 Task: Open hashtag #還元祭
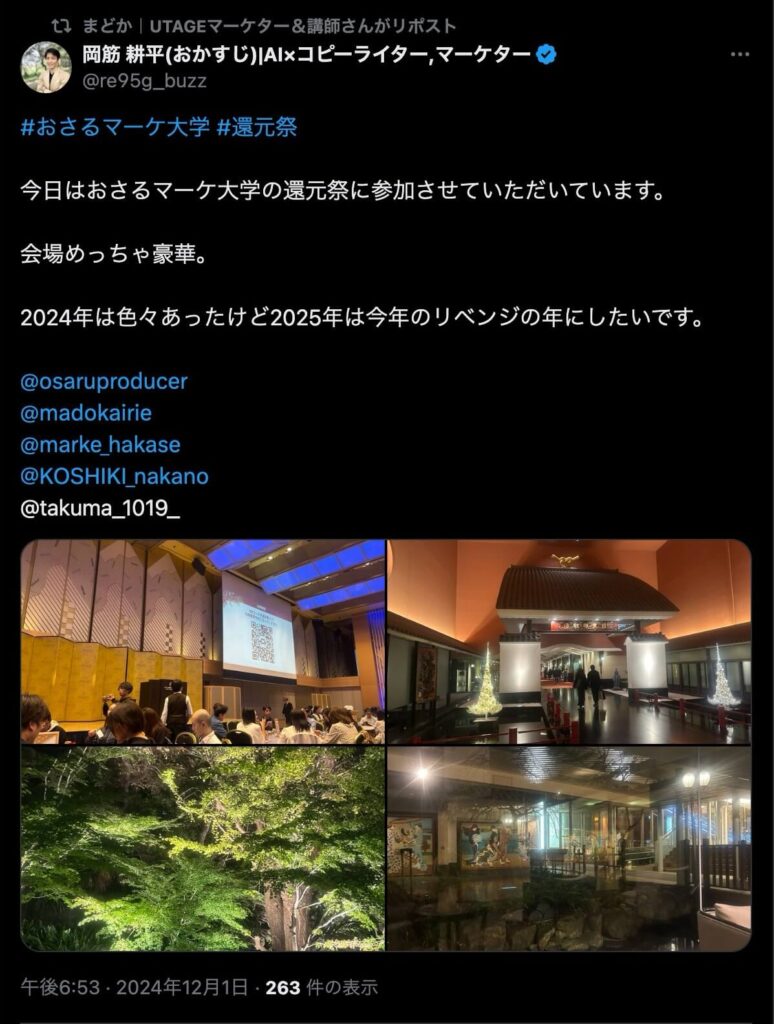[256, 127]
